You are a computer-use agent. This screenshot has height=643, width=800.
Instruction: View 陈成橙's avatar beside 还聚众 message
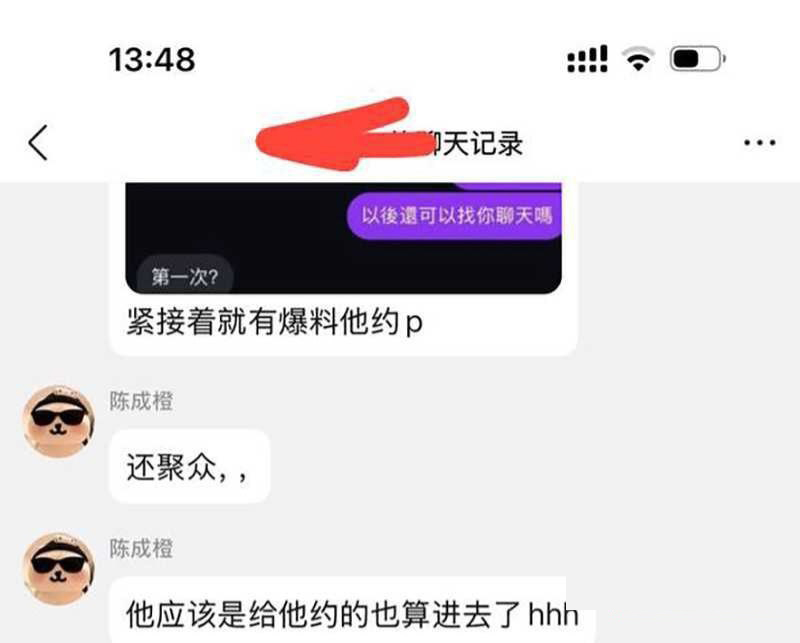(x=59, y=421)
